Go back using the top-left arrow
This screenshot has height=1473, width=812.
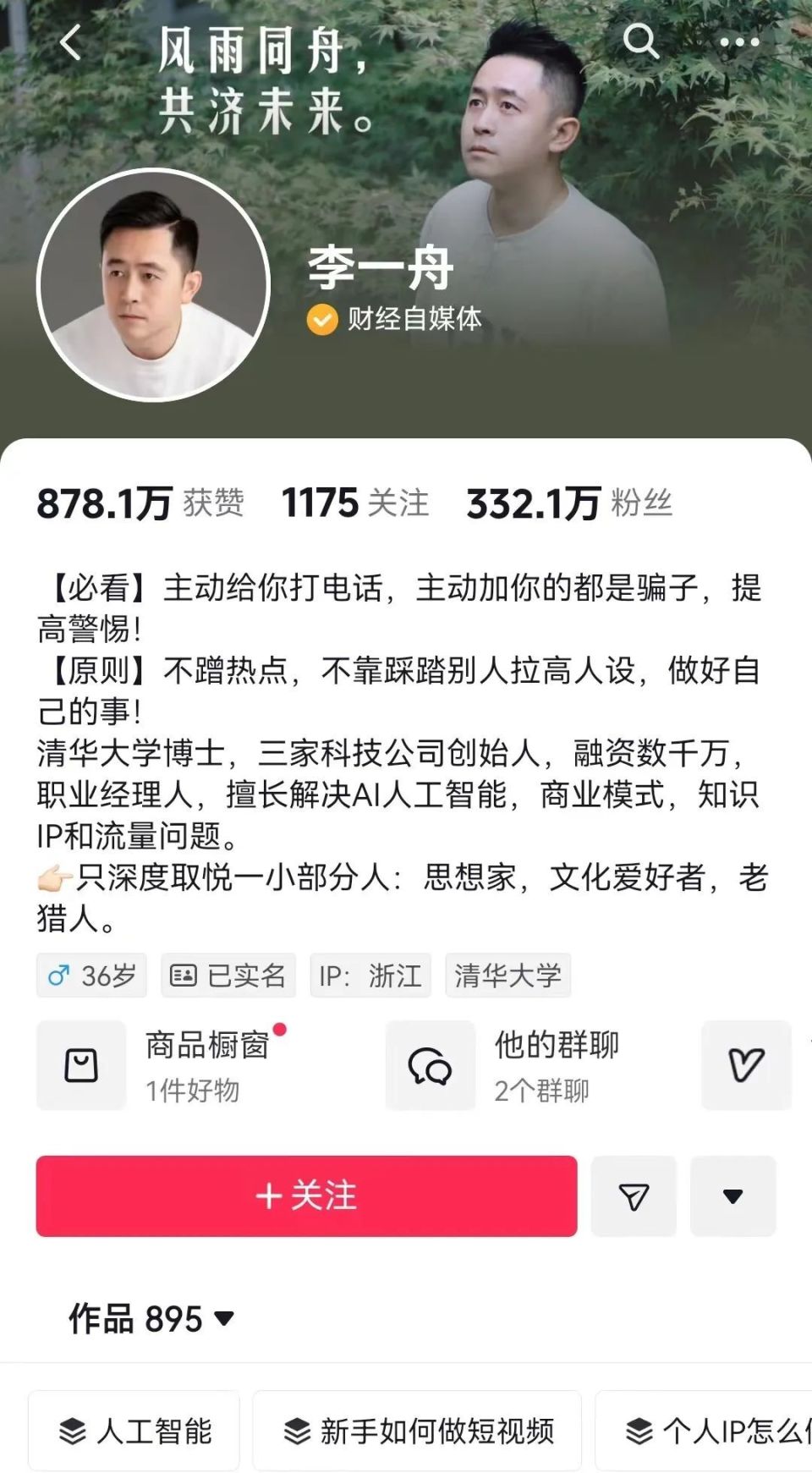71,41
